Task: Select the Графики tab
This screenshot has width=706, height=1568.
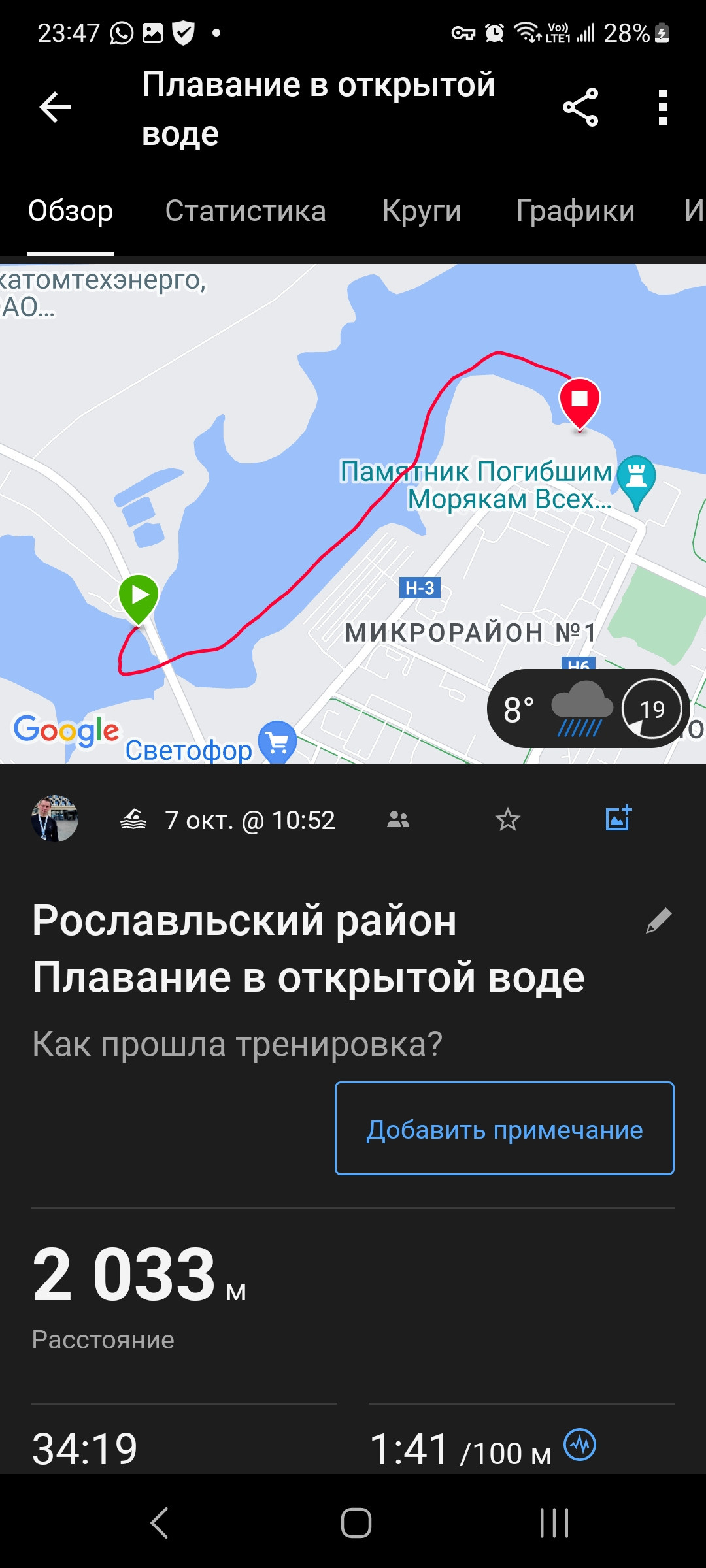Action: pos(575,211)
